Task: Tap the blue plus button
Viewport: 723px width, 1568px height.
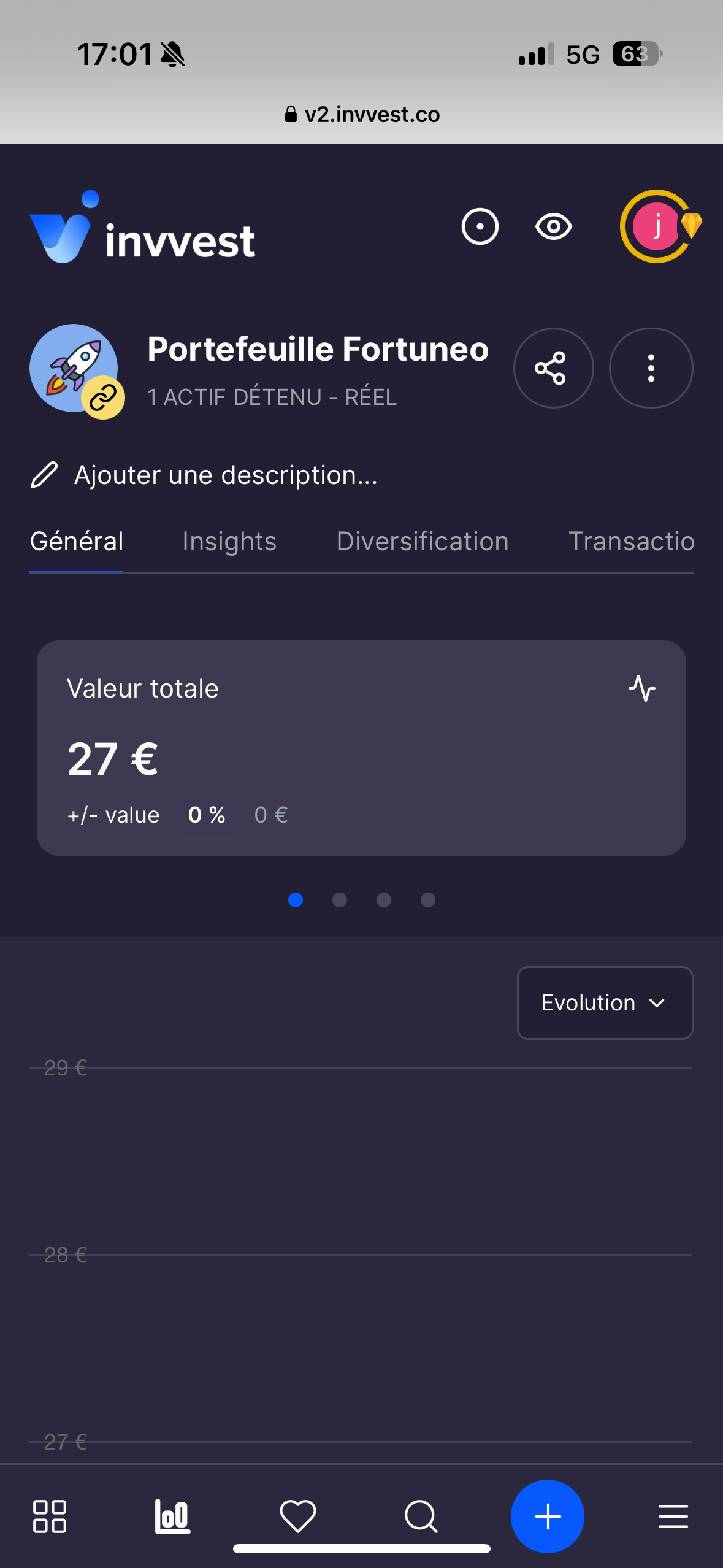Action: [x=548, y=1516]
